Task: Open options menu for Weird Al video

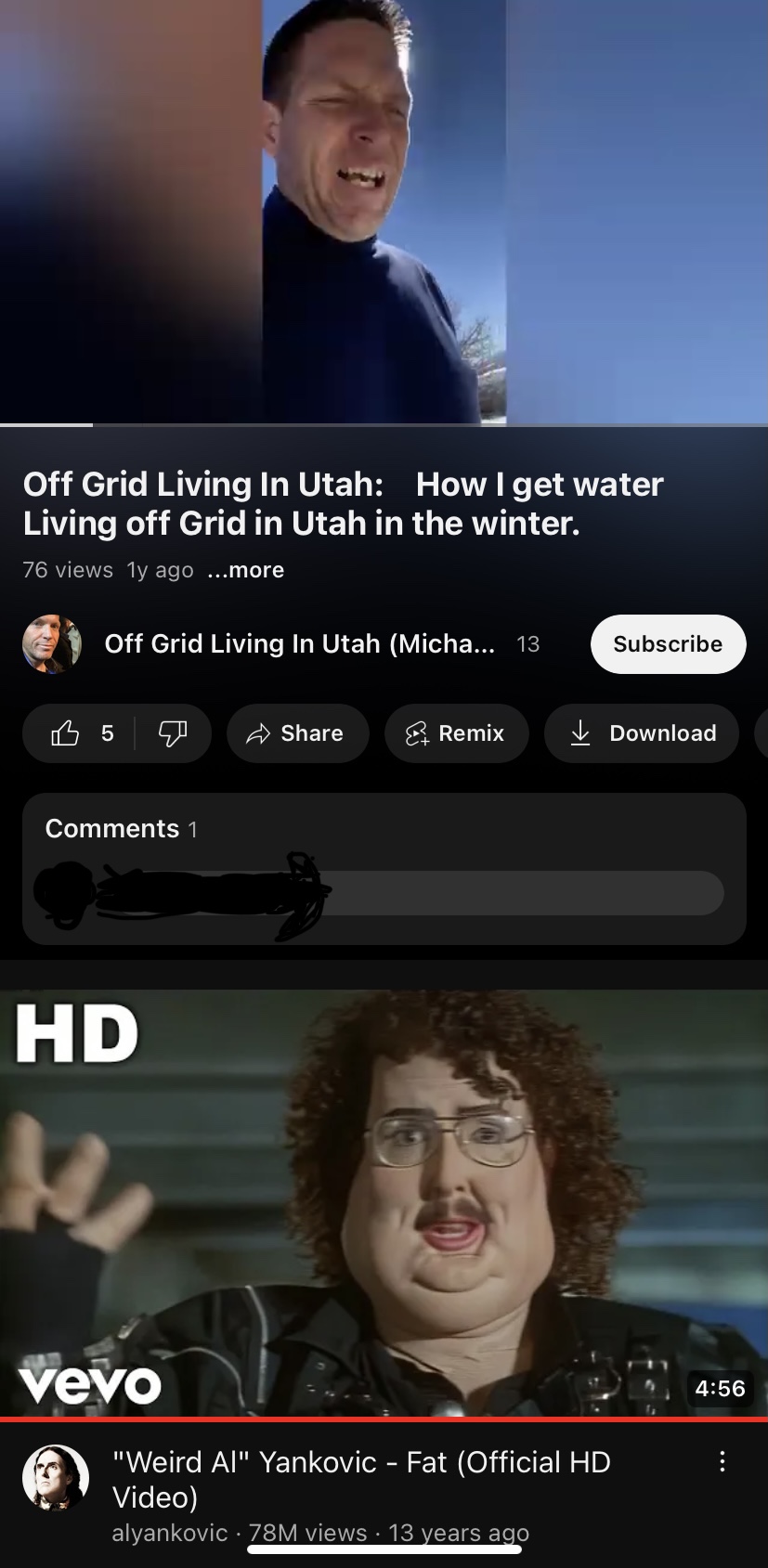Action: pos(722,1462)
